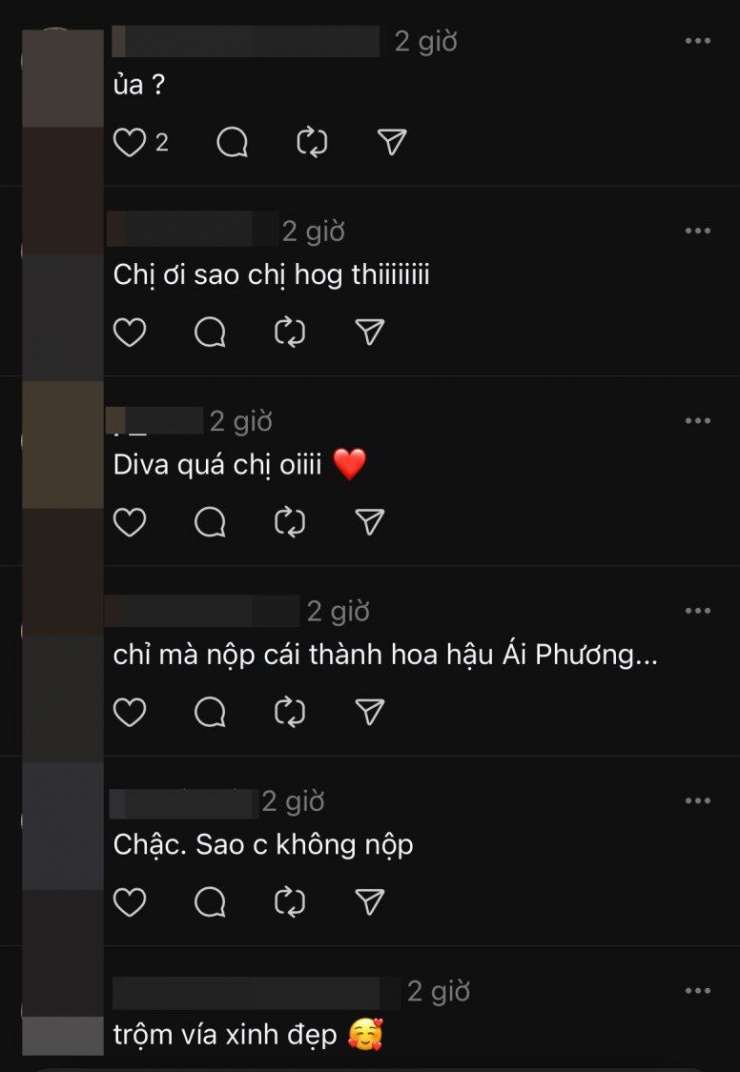Open options for "Chậc. Sao c không nộp"

pyautogui.click(x=697, y=801)
